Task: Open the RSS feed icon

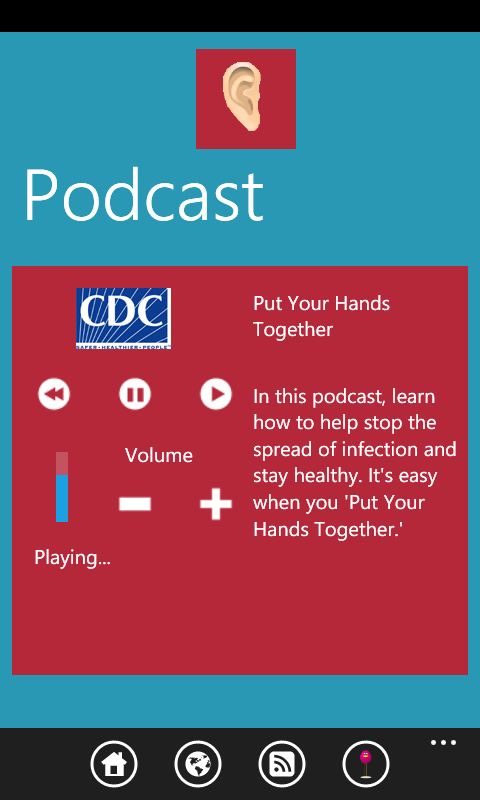Action: pyautogui.click(x=282, y=764)
